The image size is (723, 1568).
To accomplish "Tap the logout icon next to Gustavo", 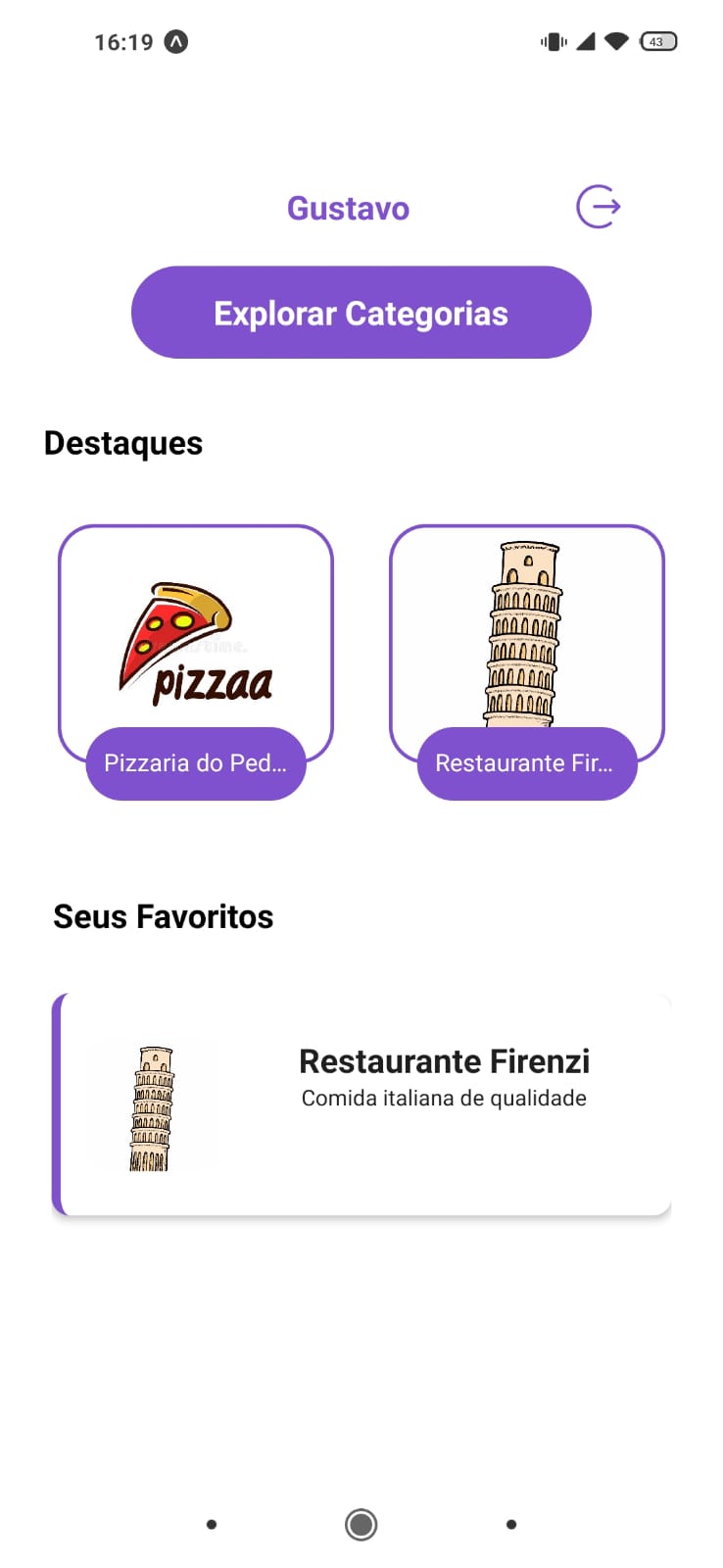I will [x=598, y=207].
